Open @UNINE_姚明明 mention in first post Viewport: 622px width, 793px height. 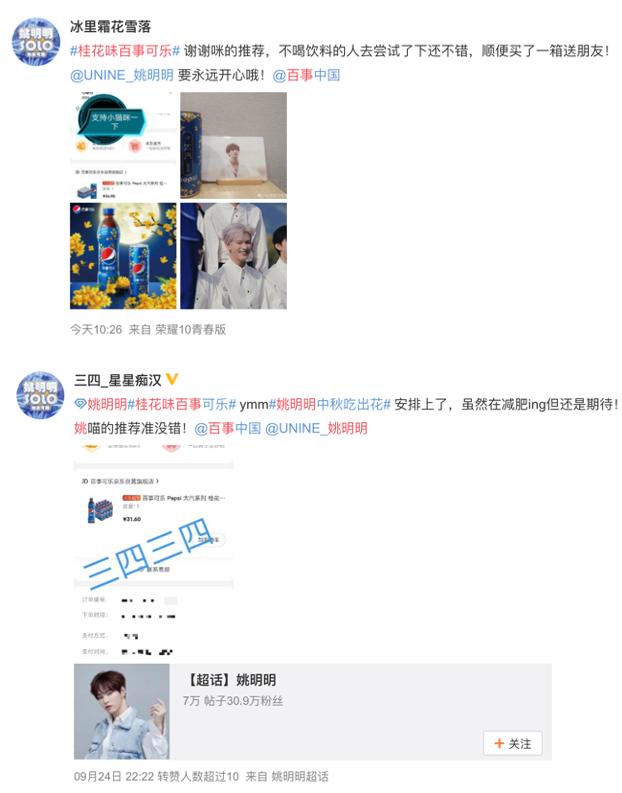tap(117, 75)
